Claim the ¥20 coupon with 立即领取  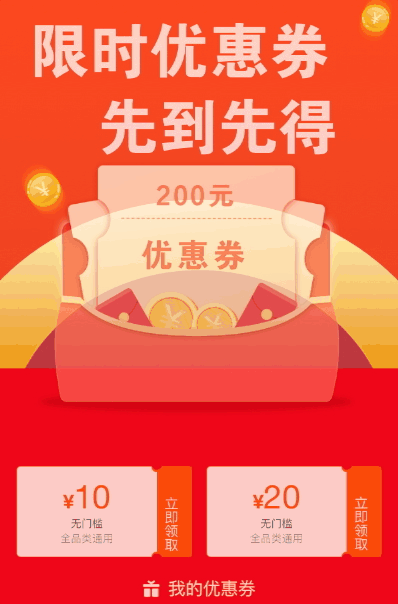(364, 512)
